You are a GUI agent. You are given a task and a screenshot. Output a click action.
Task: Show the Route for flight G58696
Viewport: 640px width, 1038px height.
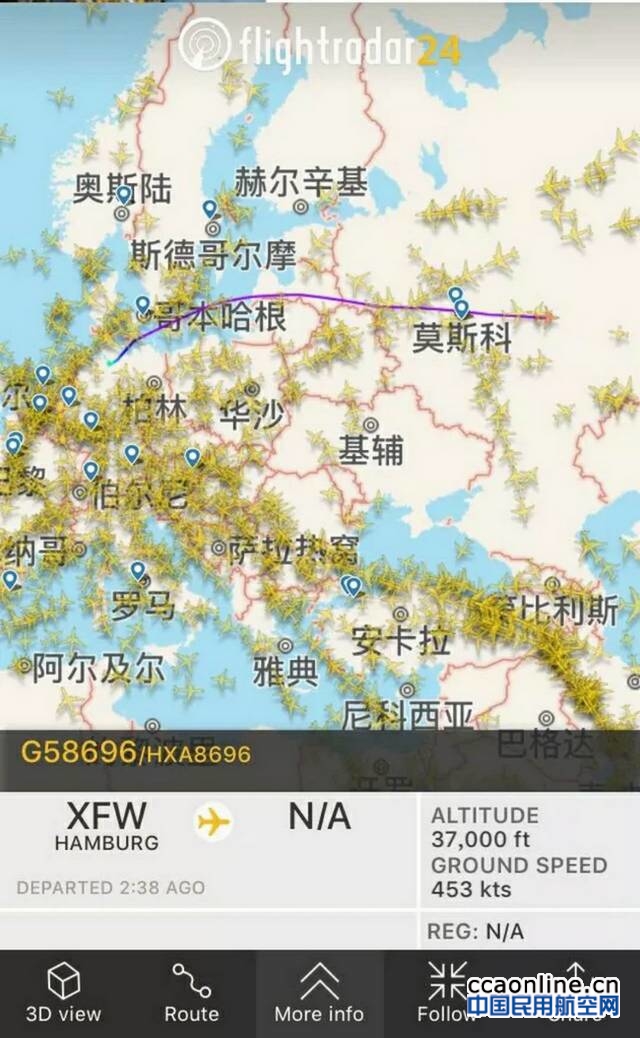click(191, 994)
